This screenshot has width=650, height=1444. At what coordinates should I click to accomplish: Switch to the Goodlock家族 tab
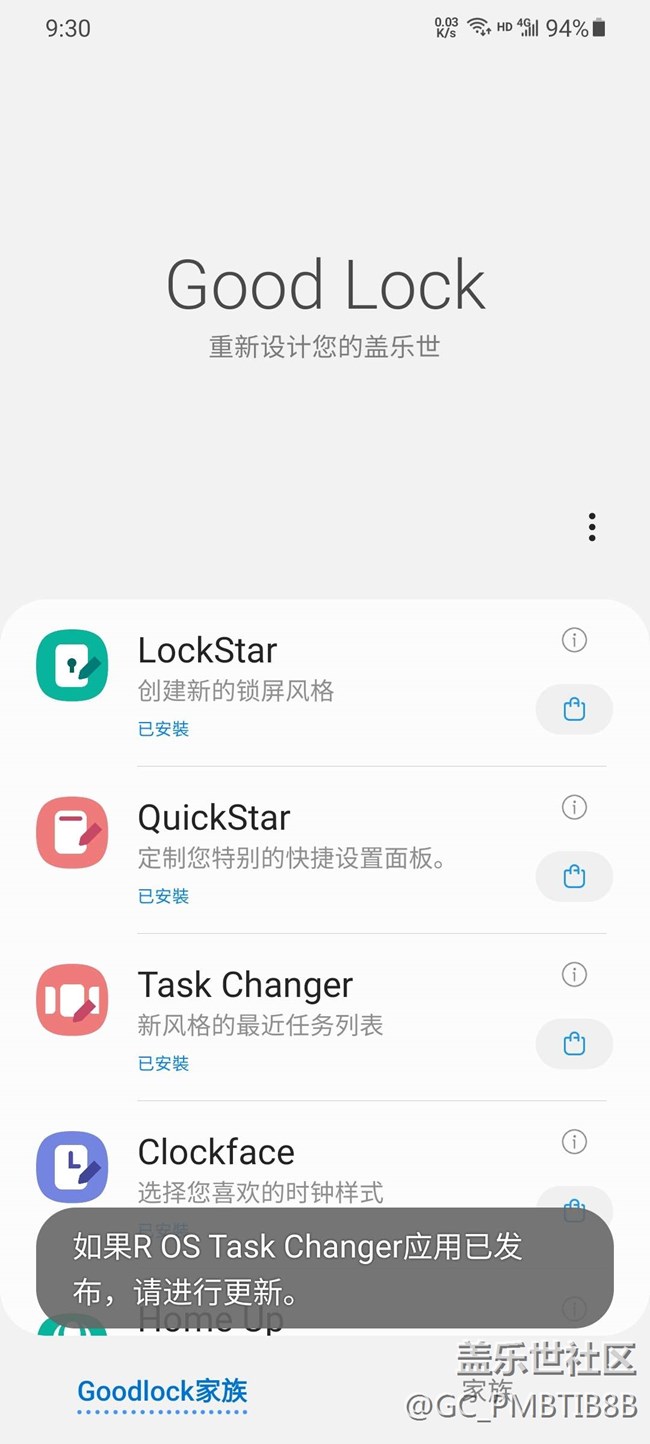coord(162,1391)
